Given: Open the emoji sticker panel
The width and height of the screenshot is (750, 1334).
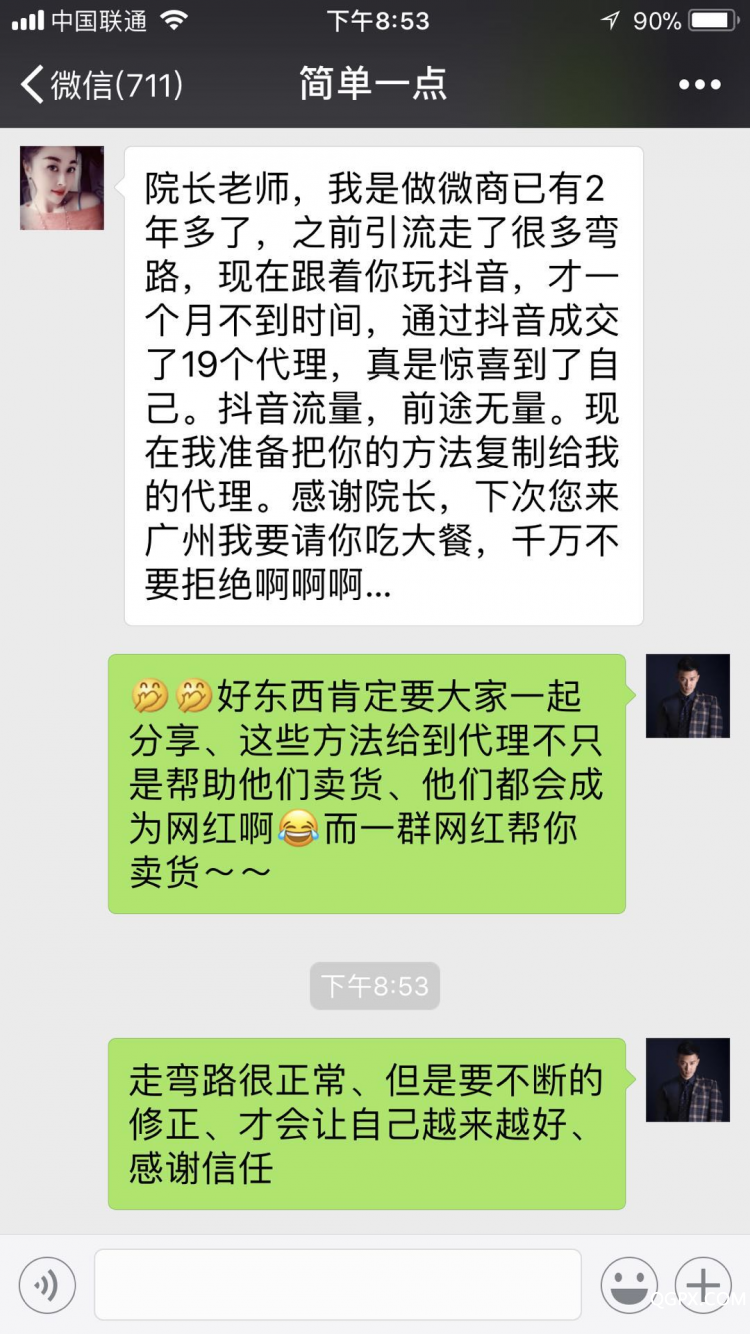Looking at the screenshot, I should click(629, 1285).
